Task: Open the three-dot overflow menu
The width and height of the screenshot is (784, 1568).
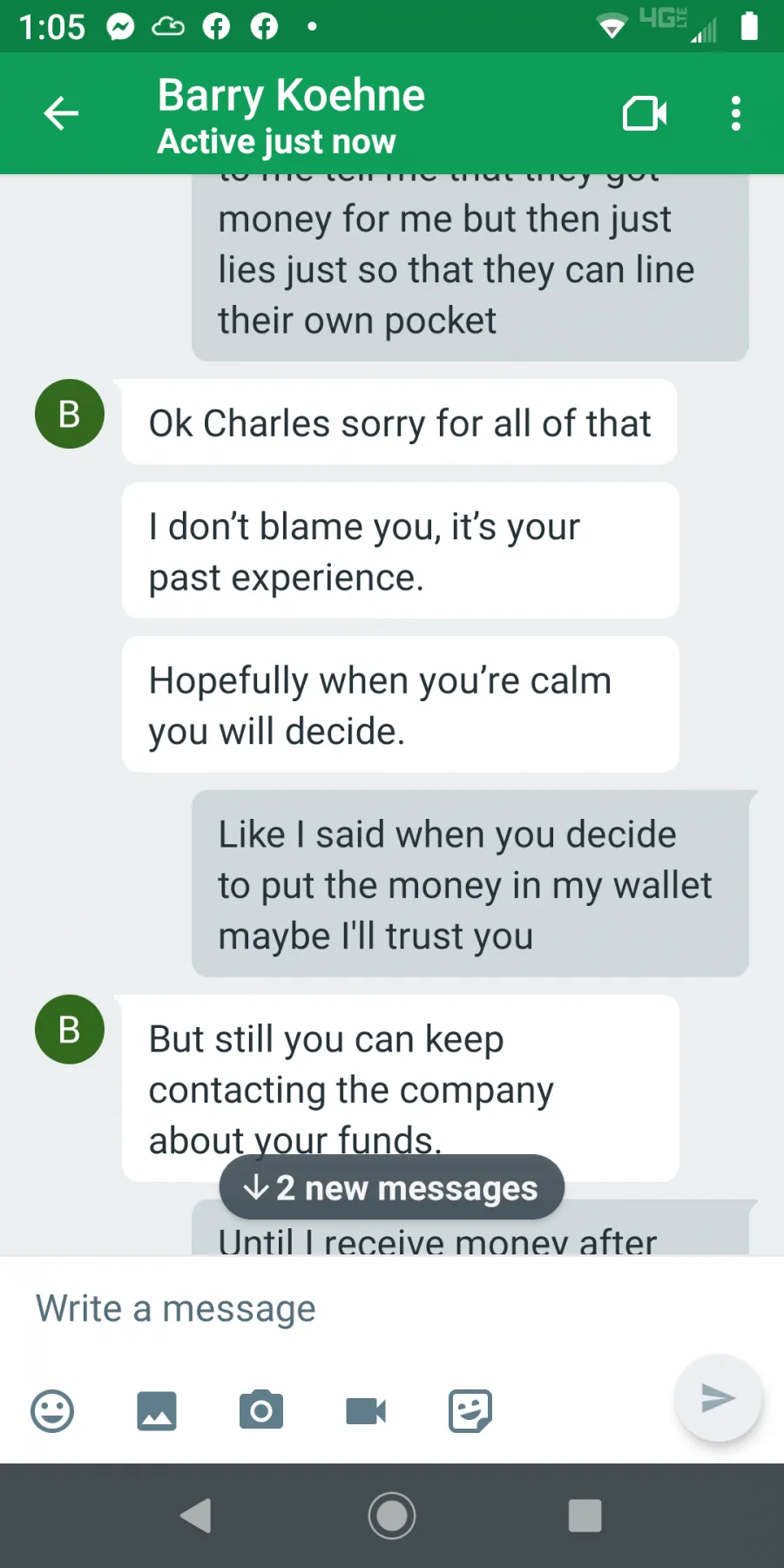Action: (x=736, y=113)
